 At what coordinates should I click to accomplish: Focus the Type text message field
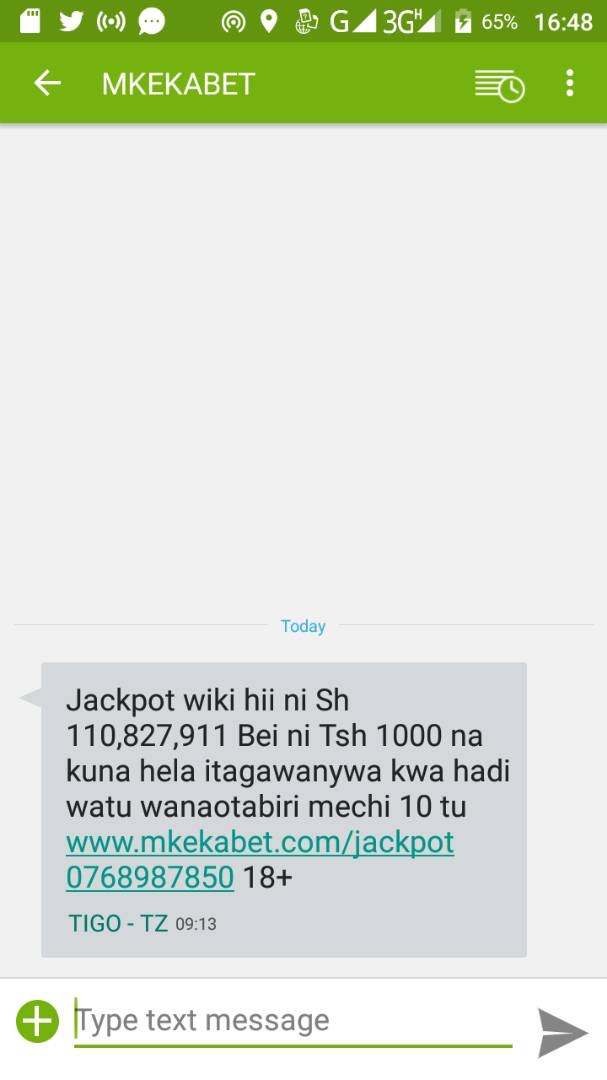coord(292,1021)
